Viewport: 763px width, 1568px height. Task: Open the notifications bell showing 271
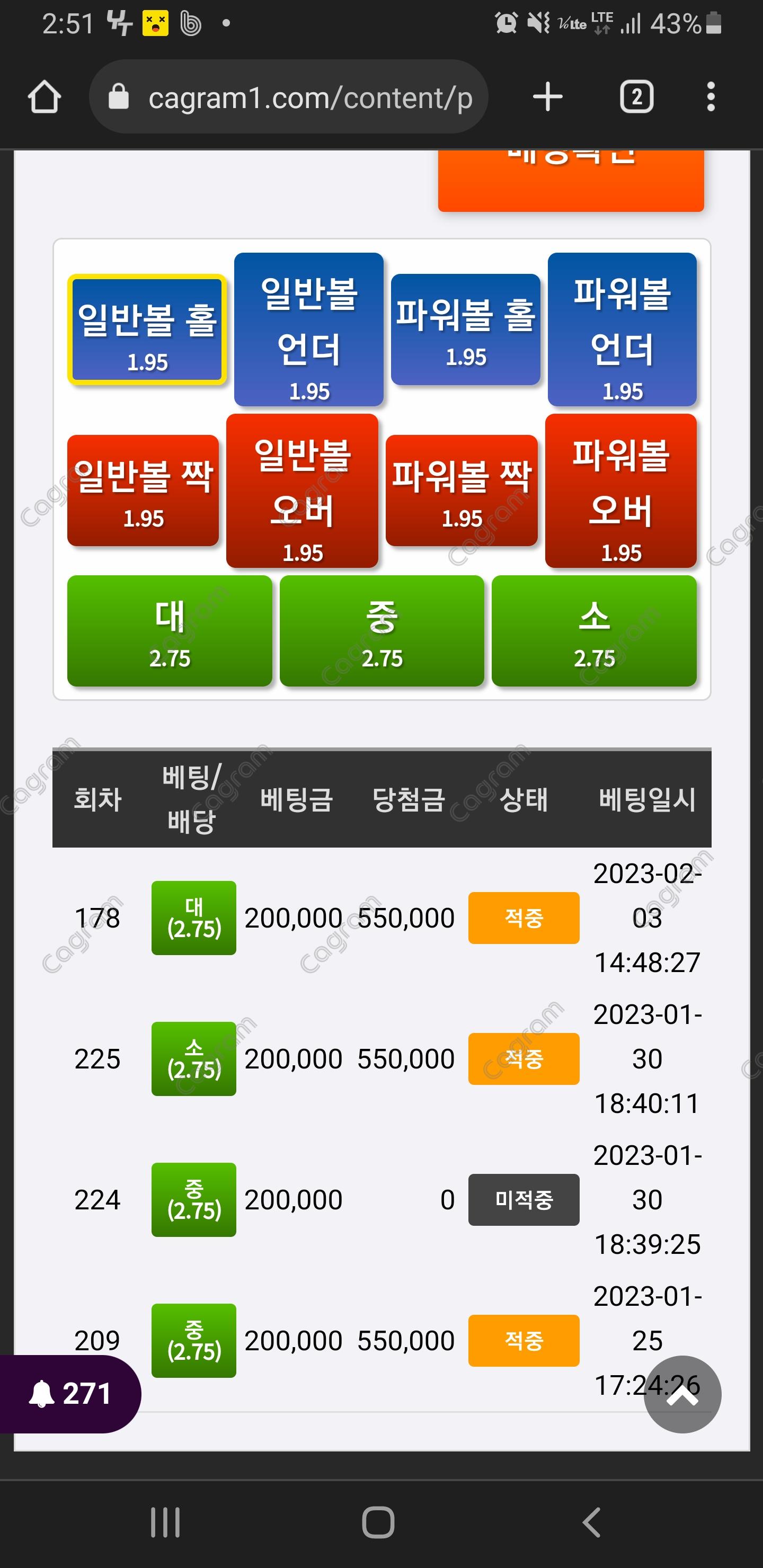(x=68, y=1393)
